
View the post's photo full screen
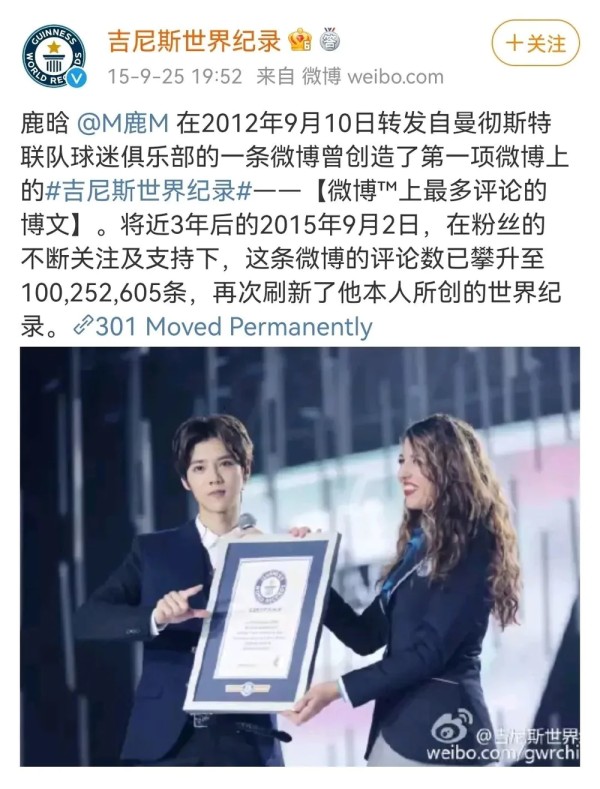click(300, 555)
